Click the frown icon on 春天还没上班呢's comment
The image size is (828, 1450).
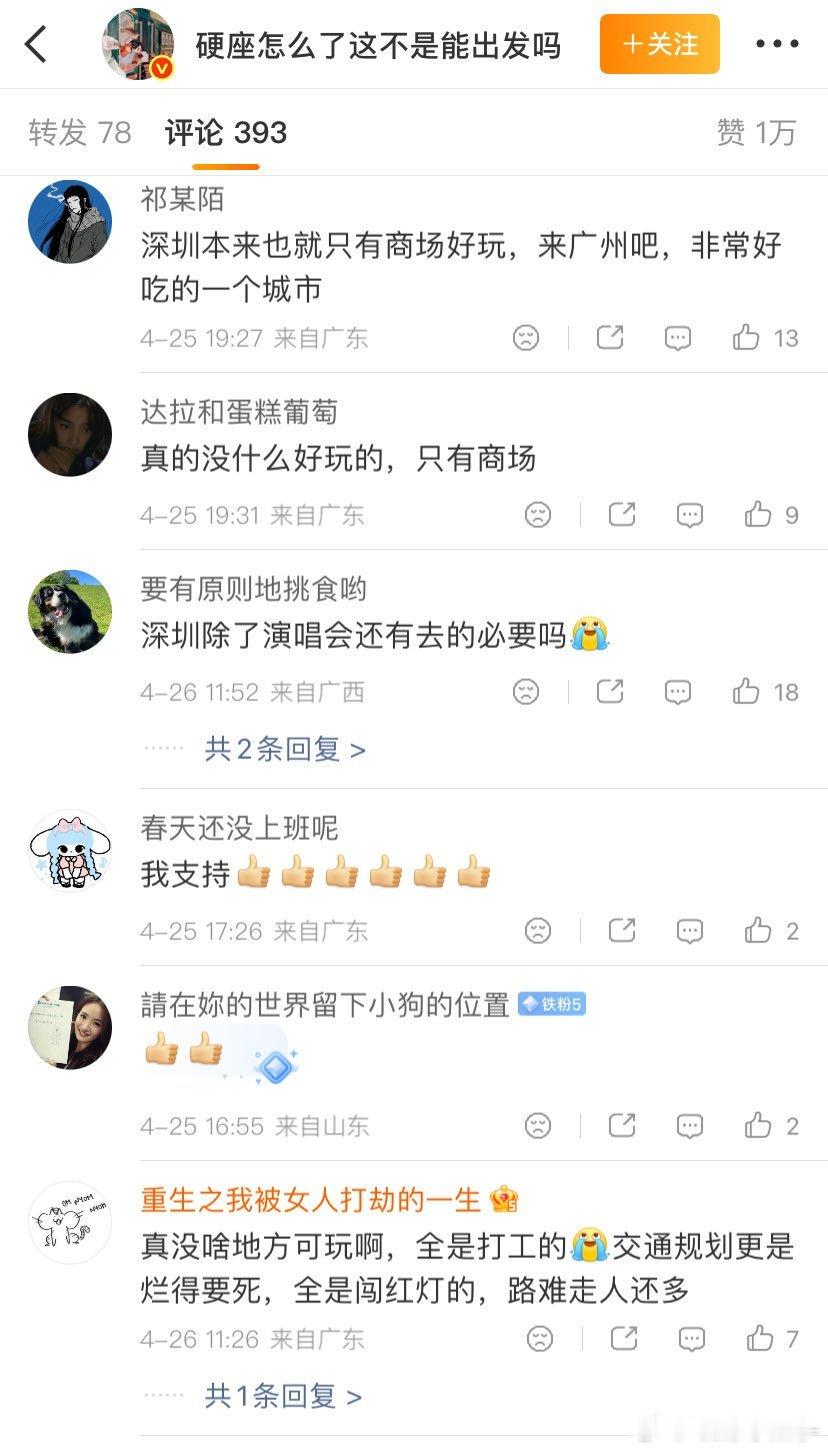tap(538, 930)
